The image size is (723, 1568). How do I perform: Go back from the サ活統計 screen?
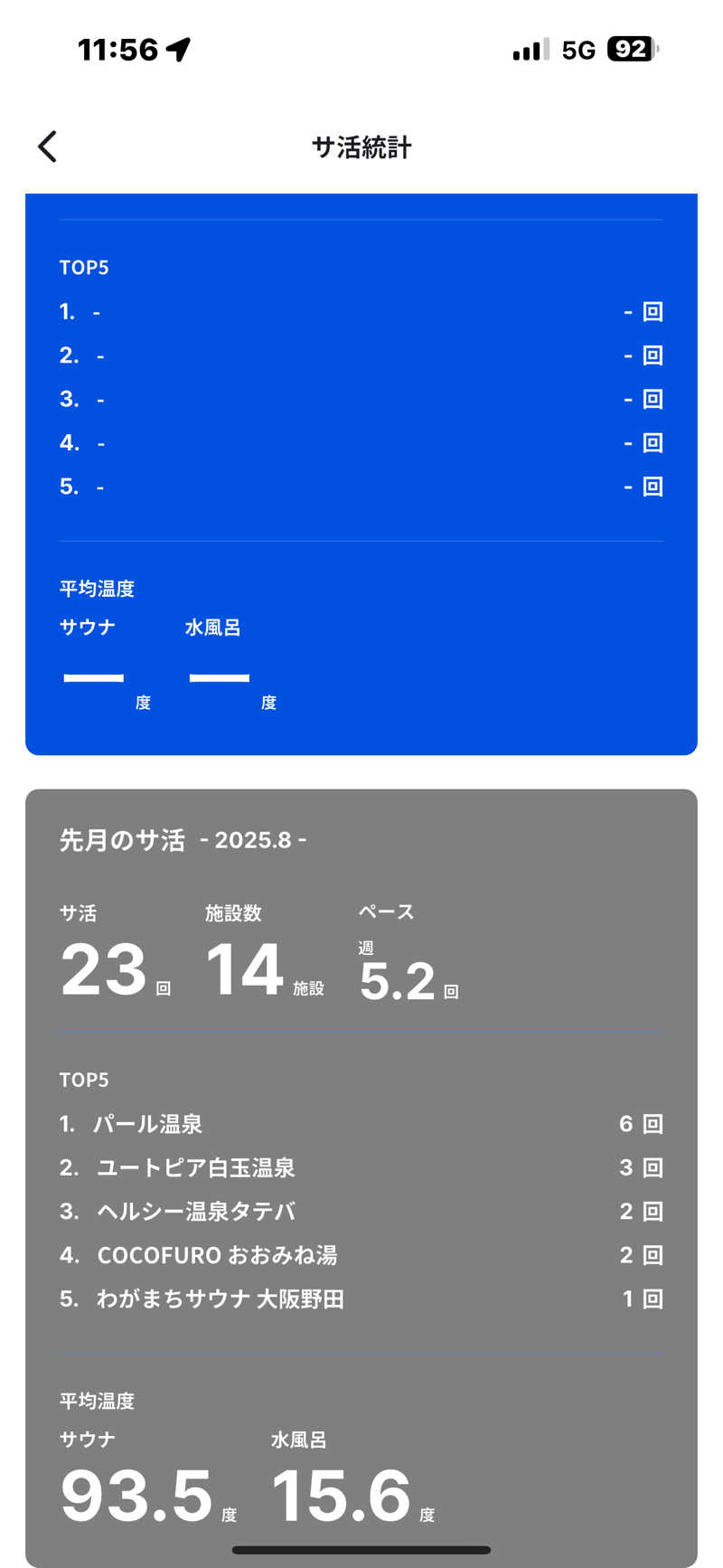[48, 146]
